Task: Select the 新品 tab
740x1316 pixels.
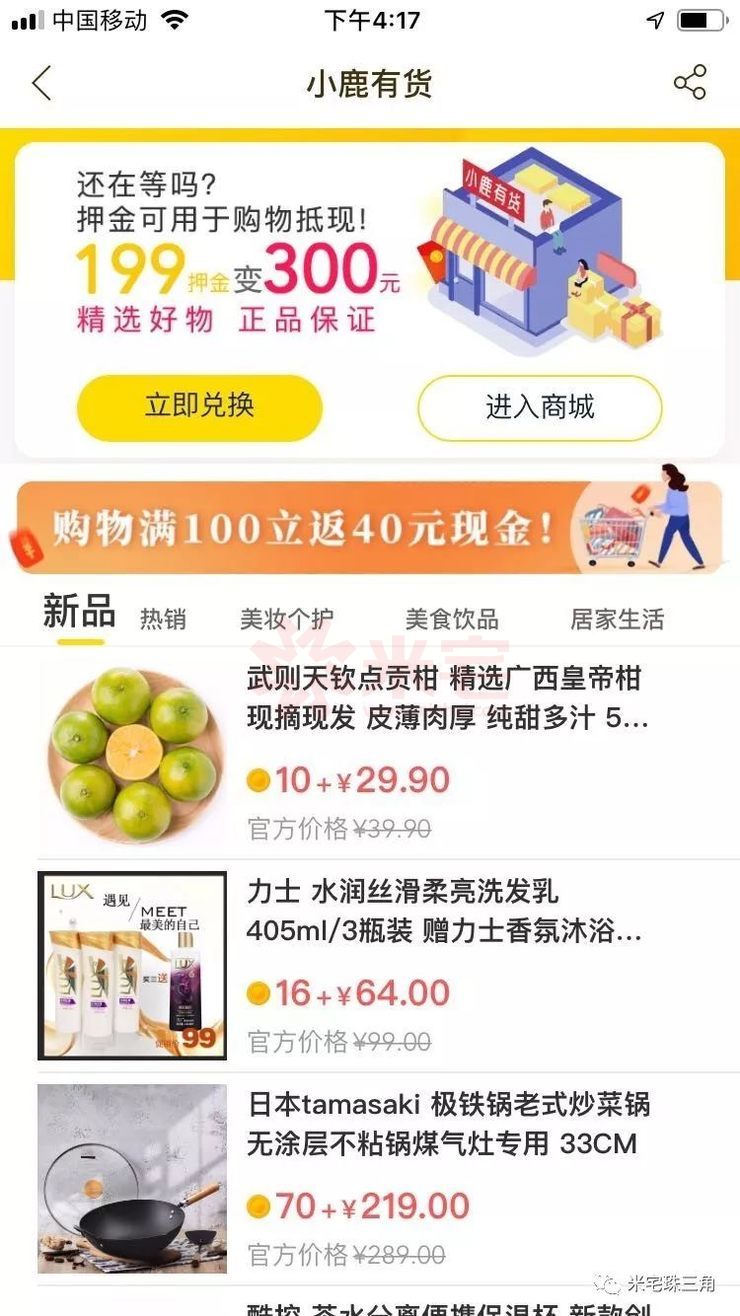Action: [x=79, y=612]
